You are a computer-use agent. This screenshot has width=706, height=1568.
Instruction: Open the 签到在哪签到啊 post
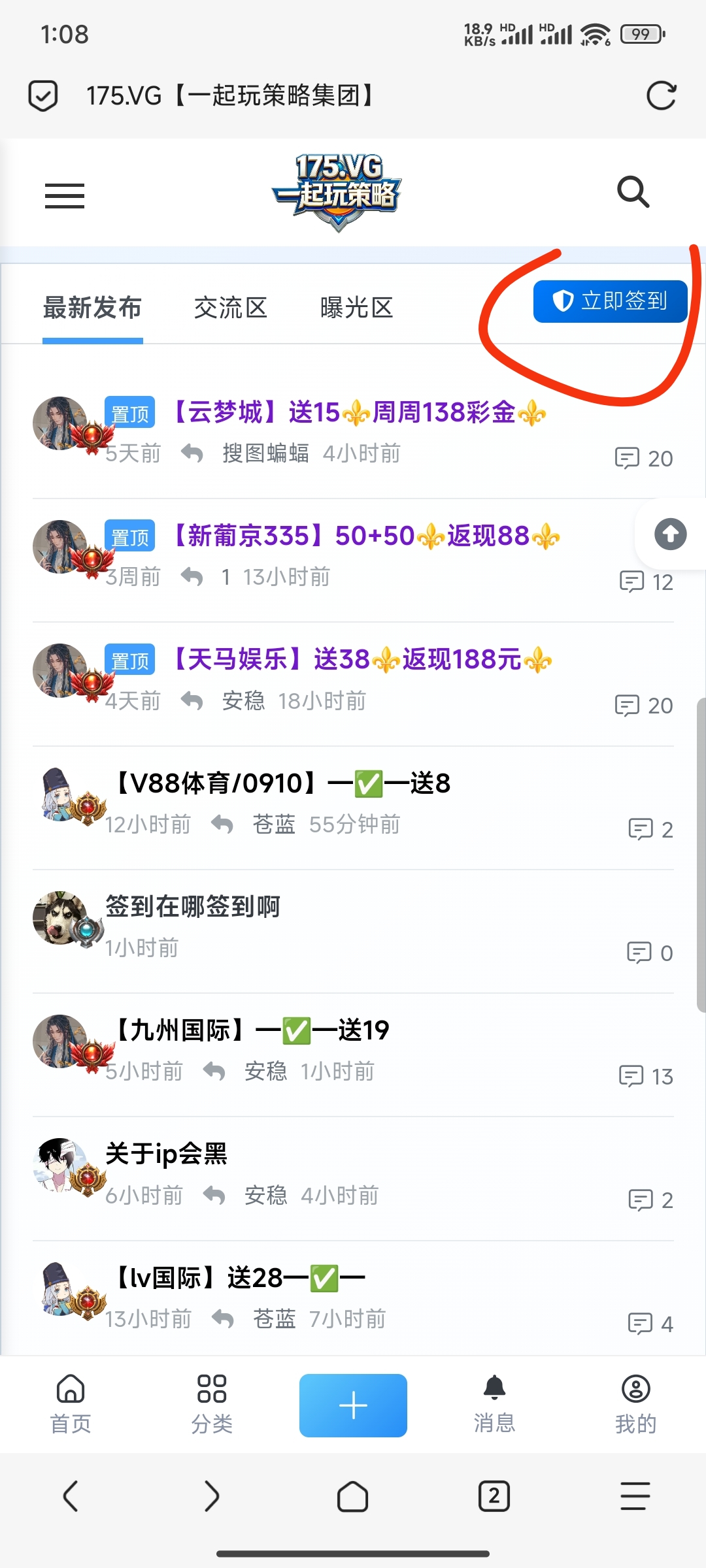(x=193, y=906)
